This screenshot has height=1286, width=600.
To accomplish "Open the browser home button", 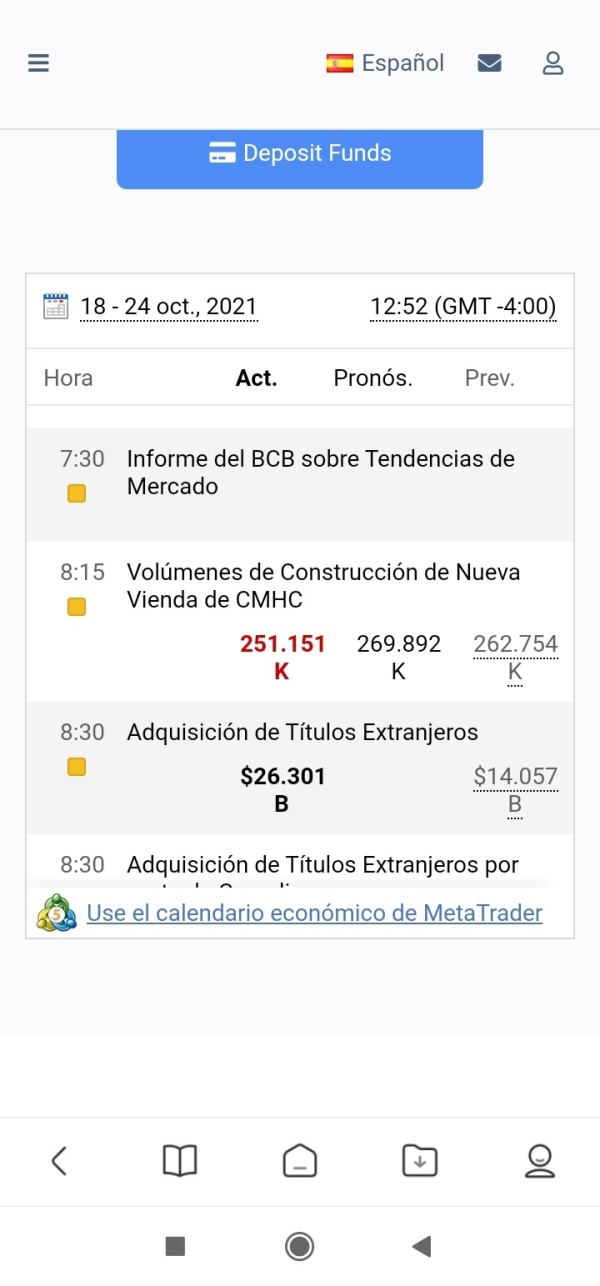I will click(300, 1161).
